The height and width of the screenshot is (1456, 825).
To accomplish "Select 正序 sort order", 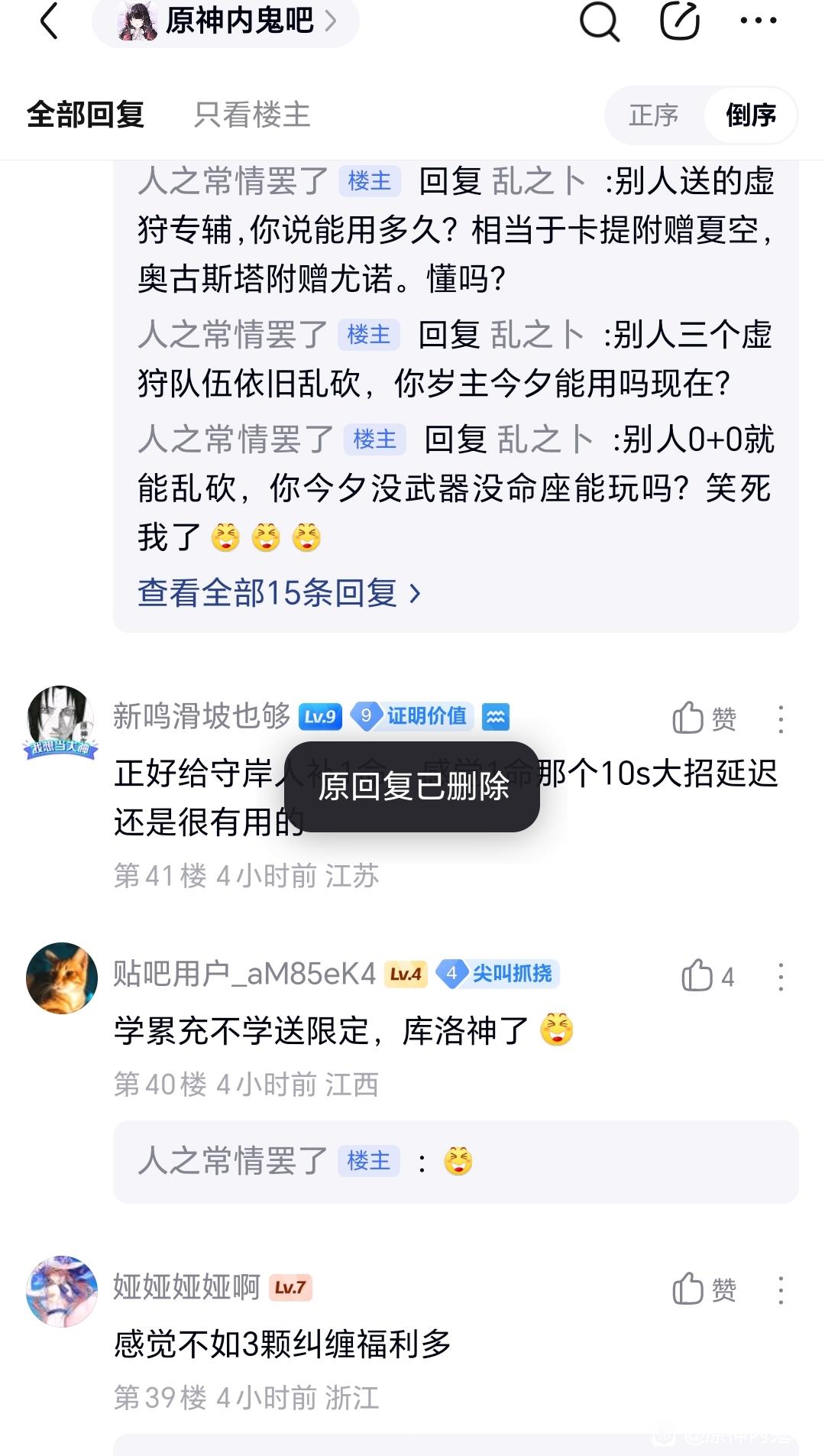I will pos(654,115).
